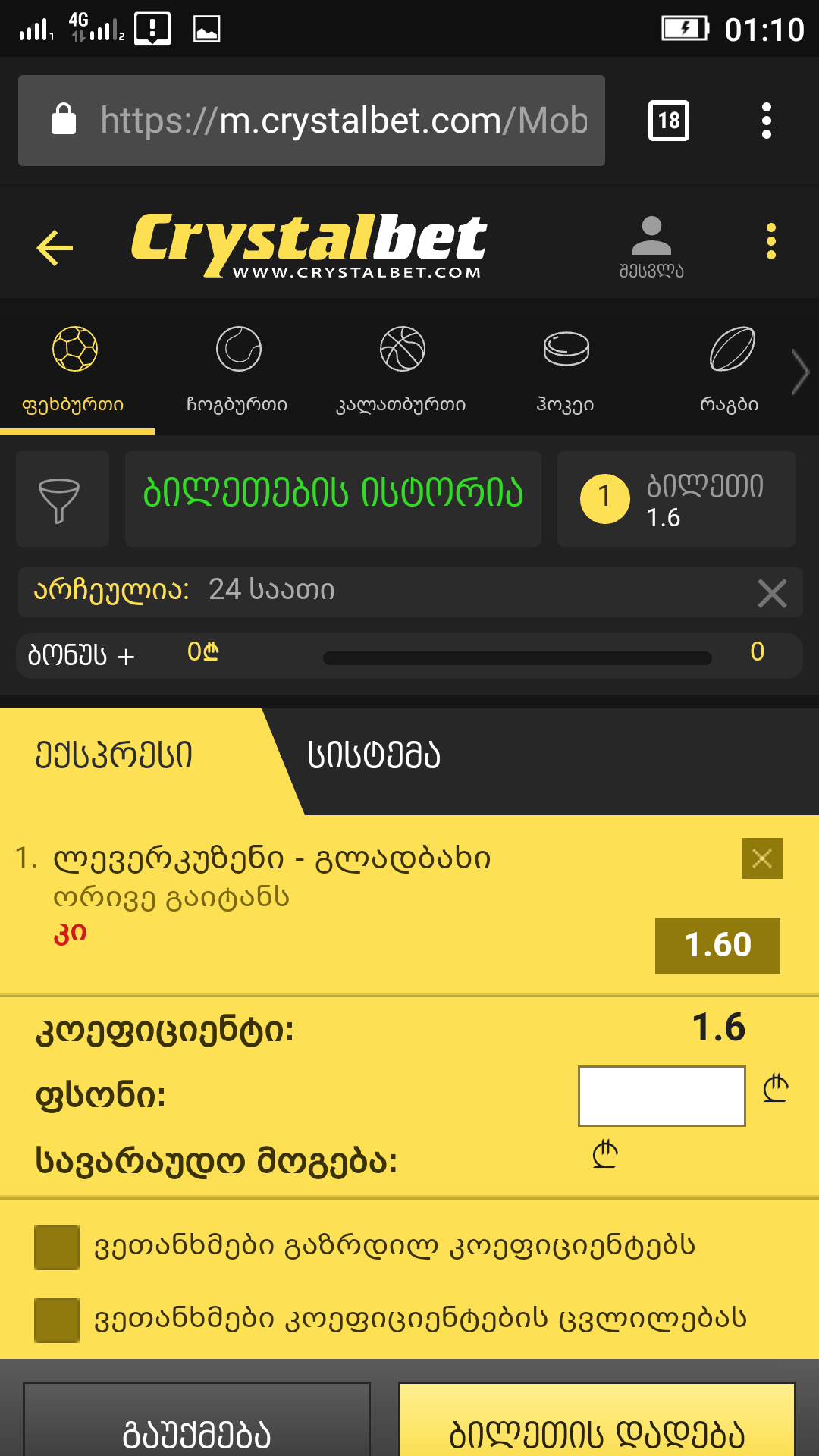Viewport: 819px width, 1456px height.
Task: Open the შესვლა login profile
Action: point(651,246)
